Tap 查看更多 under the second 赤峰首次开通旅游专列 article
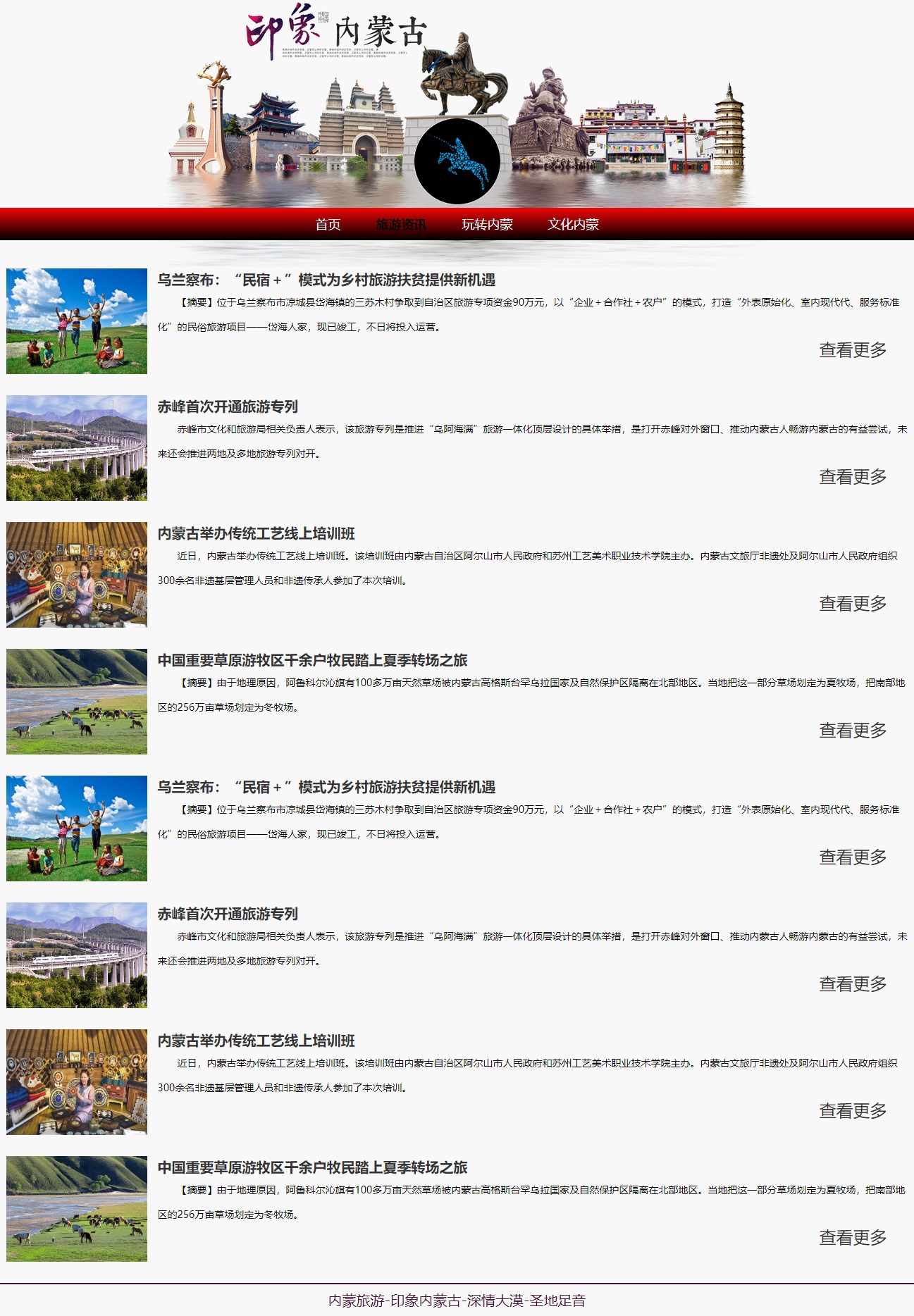 (x=852, y=984)
